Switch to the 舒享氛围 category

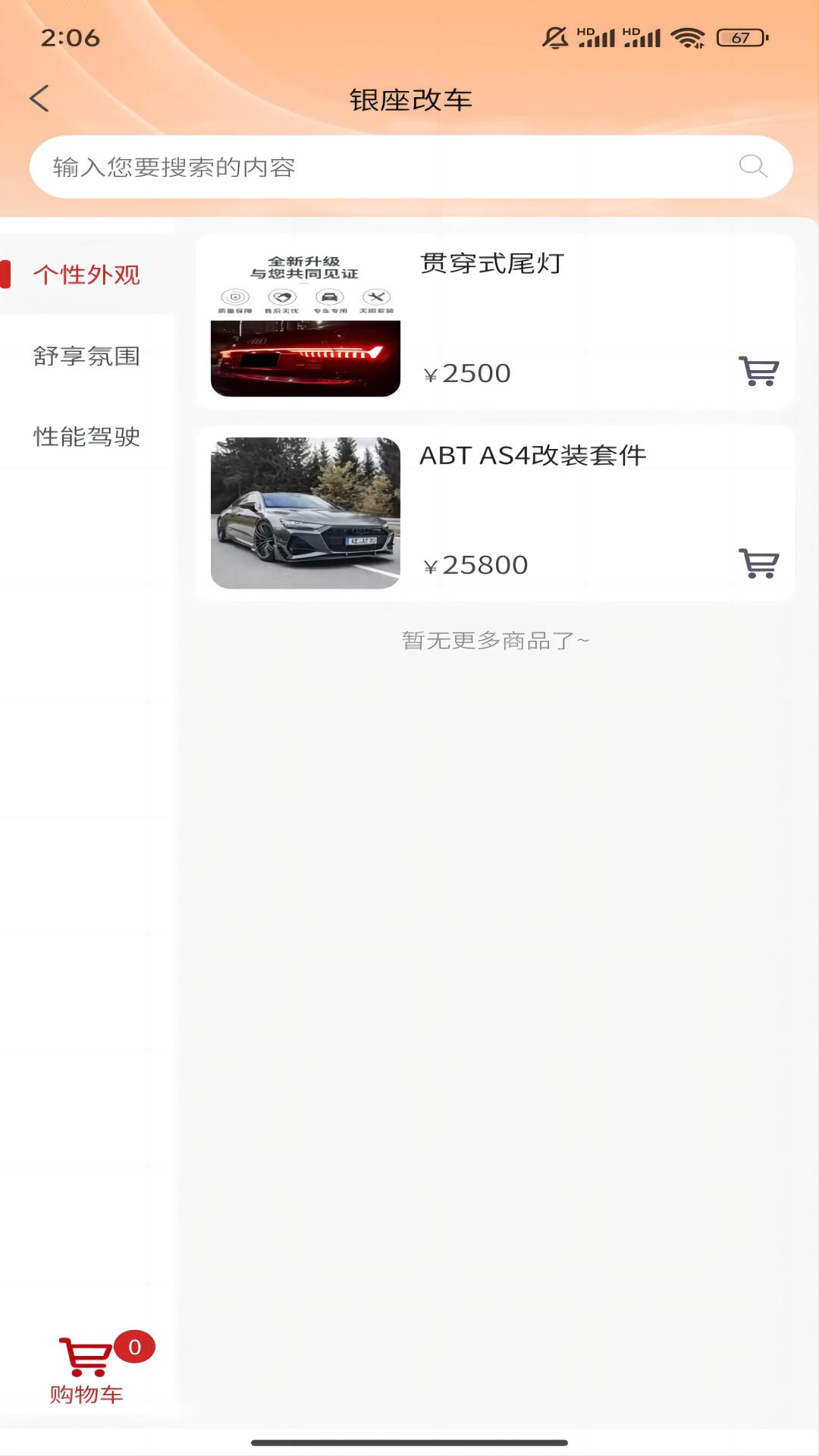88,356
